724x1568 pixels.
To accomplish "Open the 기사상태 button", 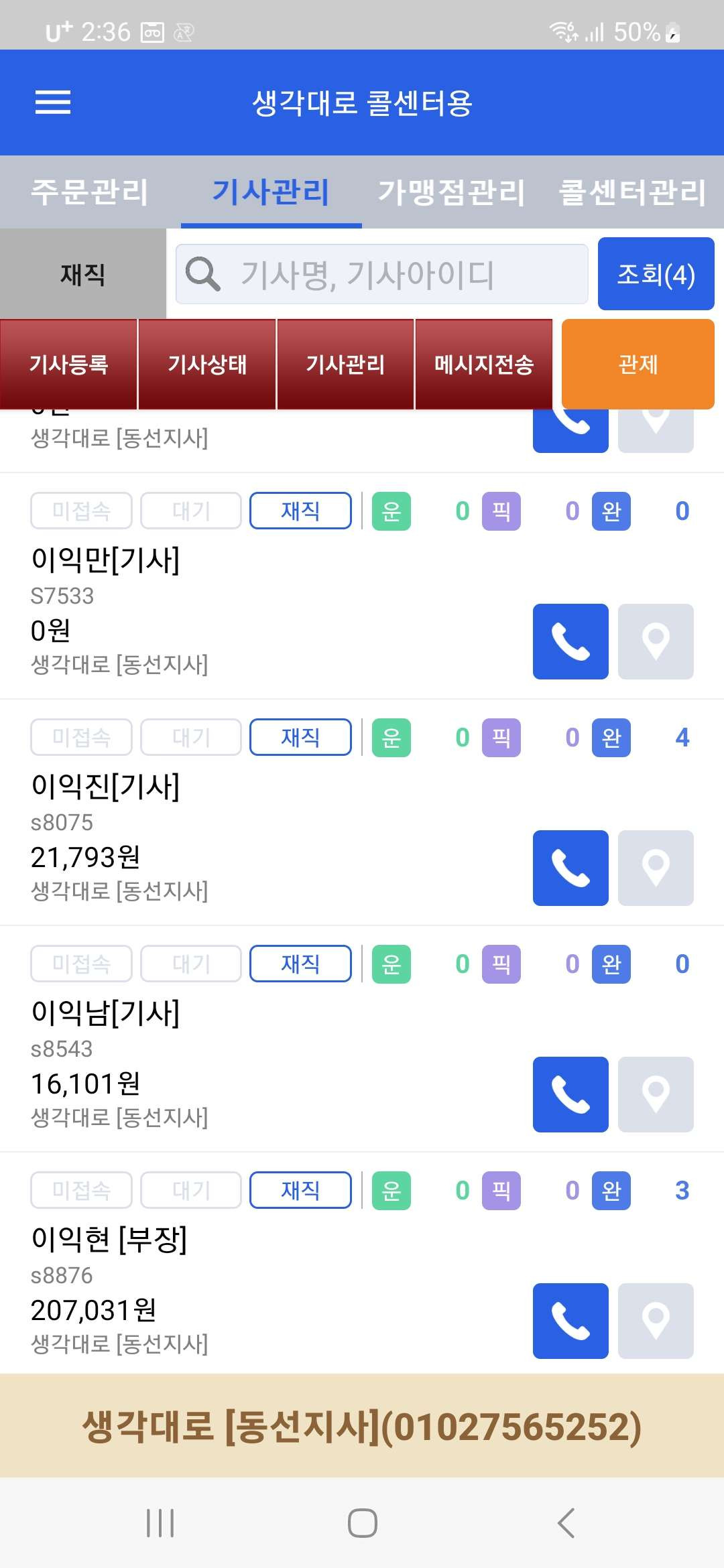I will pyautogui.click(x=207, y=364).
